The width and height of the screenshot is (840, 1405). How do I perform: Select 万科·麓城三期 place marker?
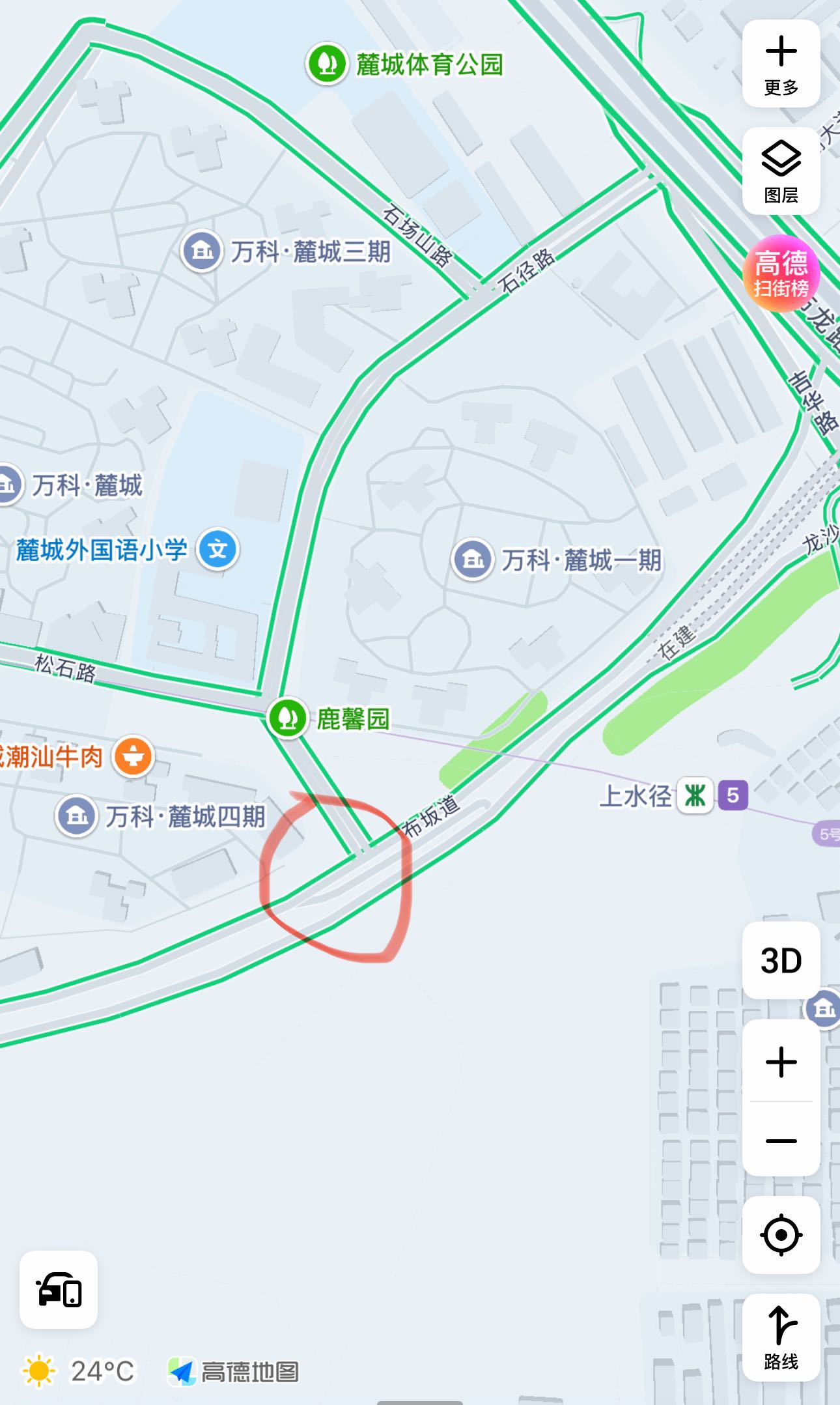click(201, 251)
